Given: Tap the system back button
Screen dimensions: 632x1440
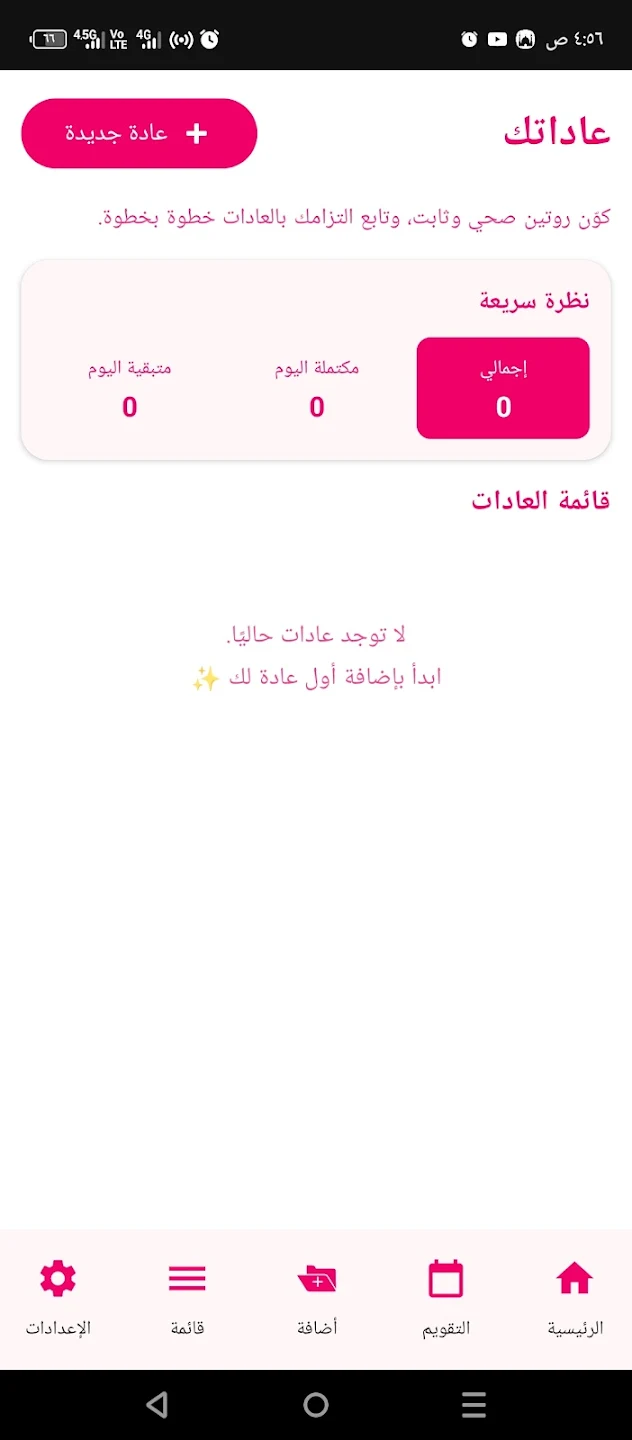Looking at the screenshot, I should (157, 1405).
